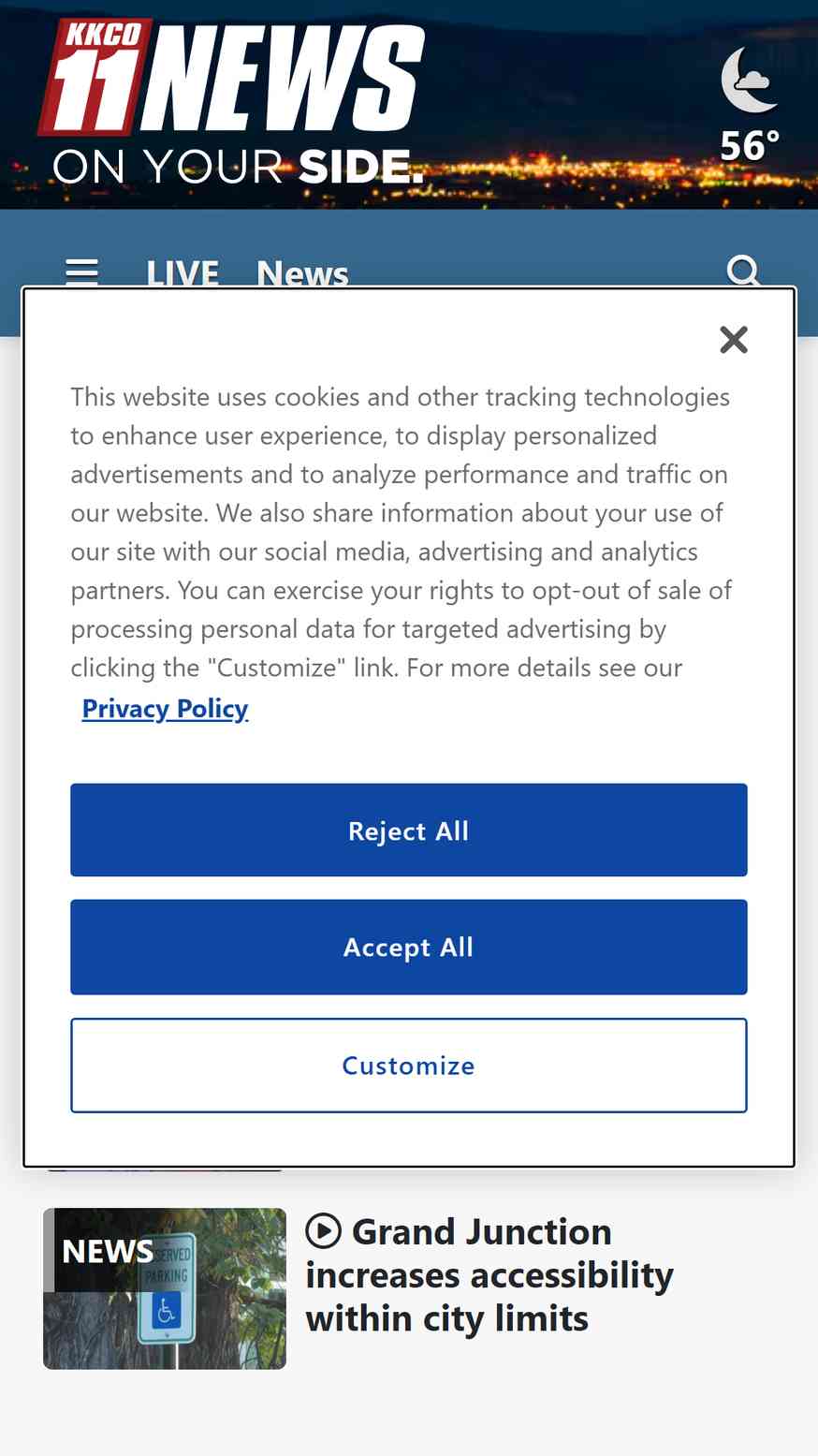This screenshot has height=1456, width=818.
Task: Open the hamburger menu
Action: tap(82, 273)
